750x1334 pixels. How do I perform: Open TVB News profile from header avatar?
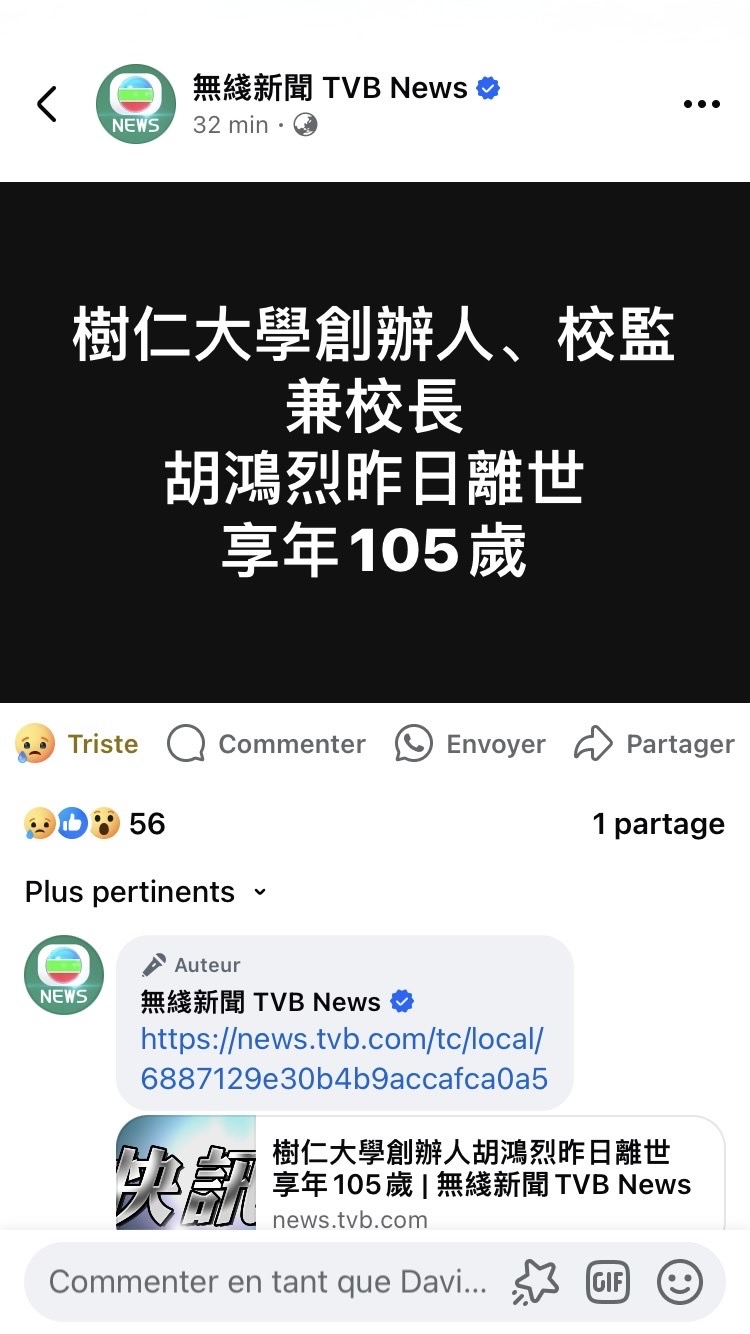tap(136, 104)
